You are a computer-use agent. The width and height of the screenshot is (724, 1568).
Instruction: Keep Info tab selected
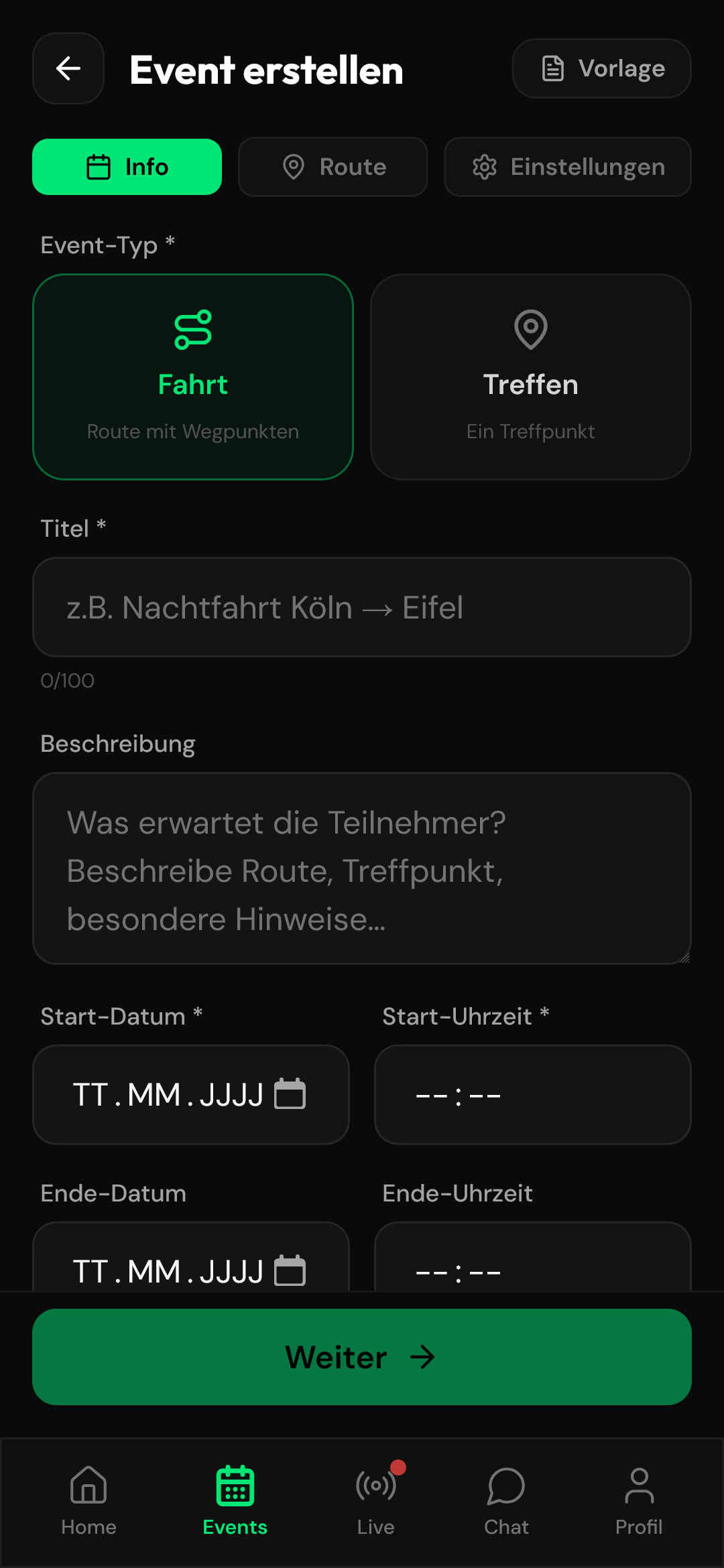point(127,167)
